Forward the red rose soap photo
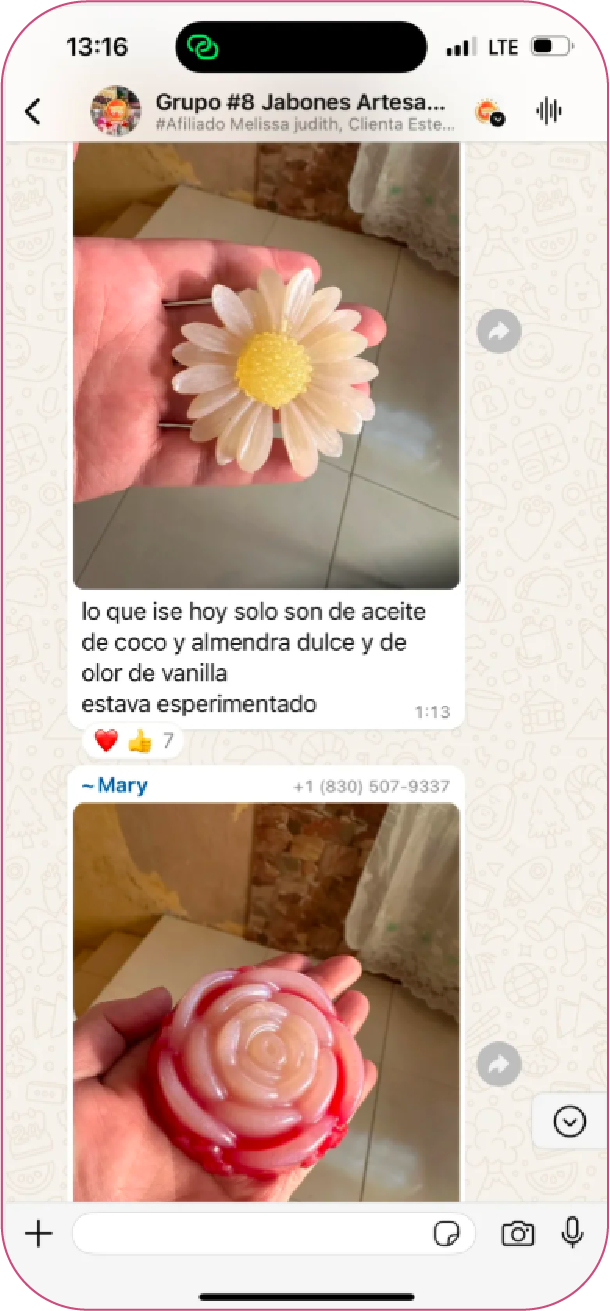Screen dimensions: 610x1311 click(x=498, y=1064)
